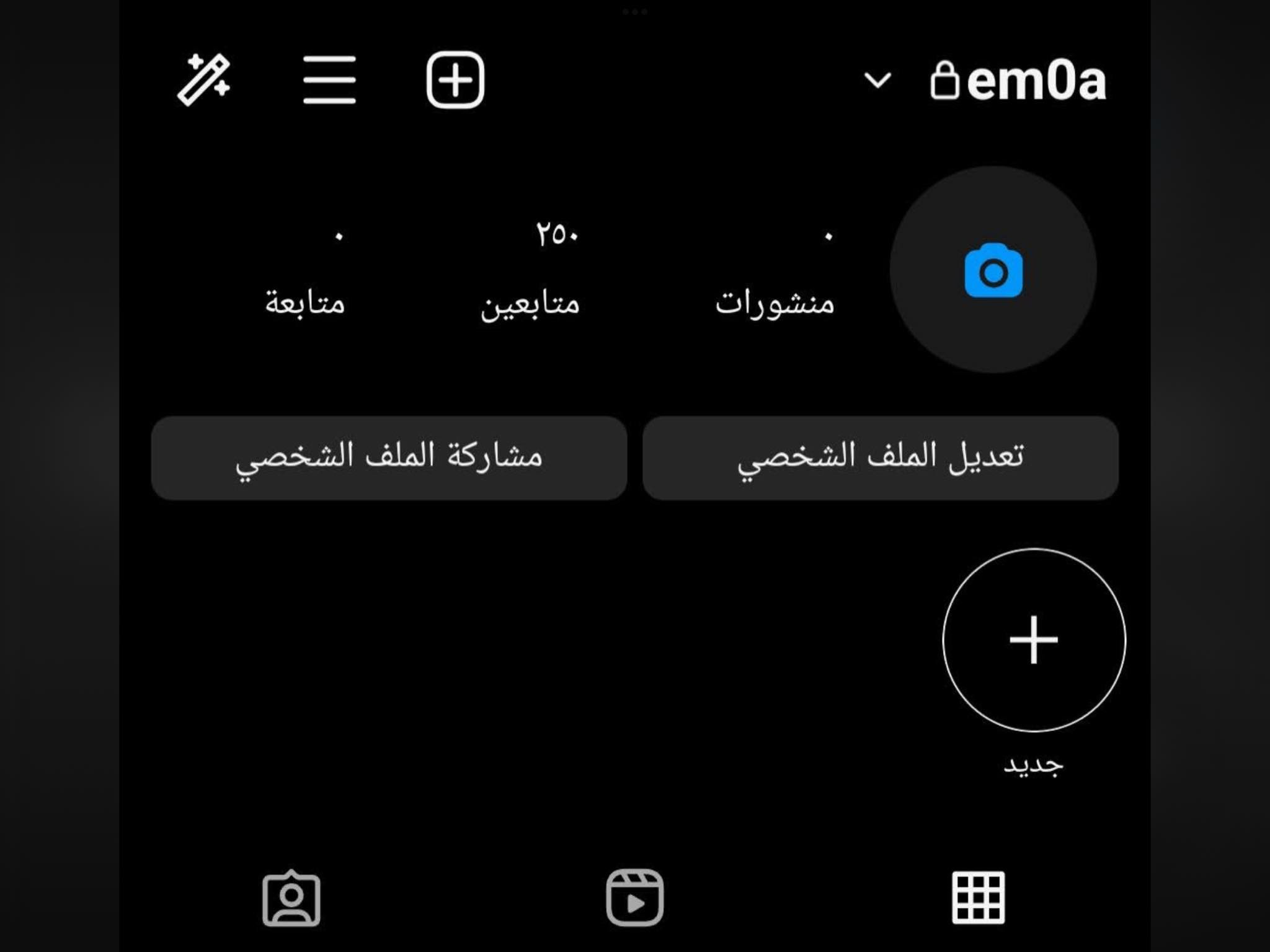The image size is (1270, 952).
Task: Switch to the posts grid tab
Action: click(x=978, y=897)
